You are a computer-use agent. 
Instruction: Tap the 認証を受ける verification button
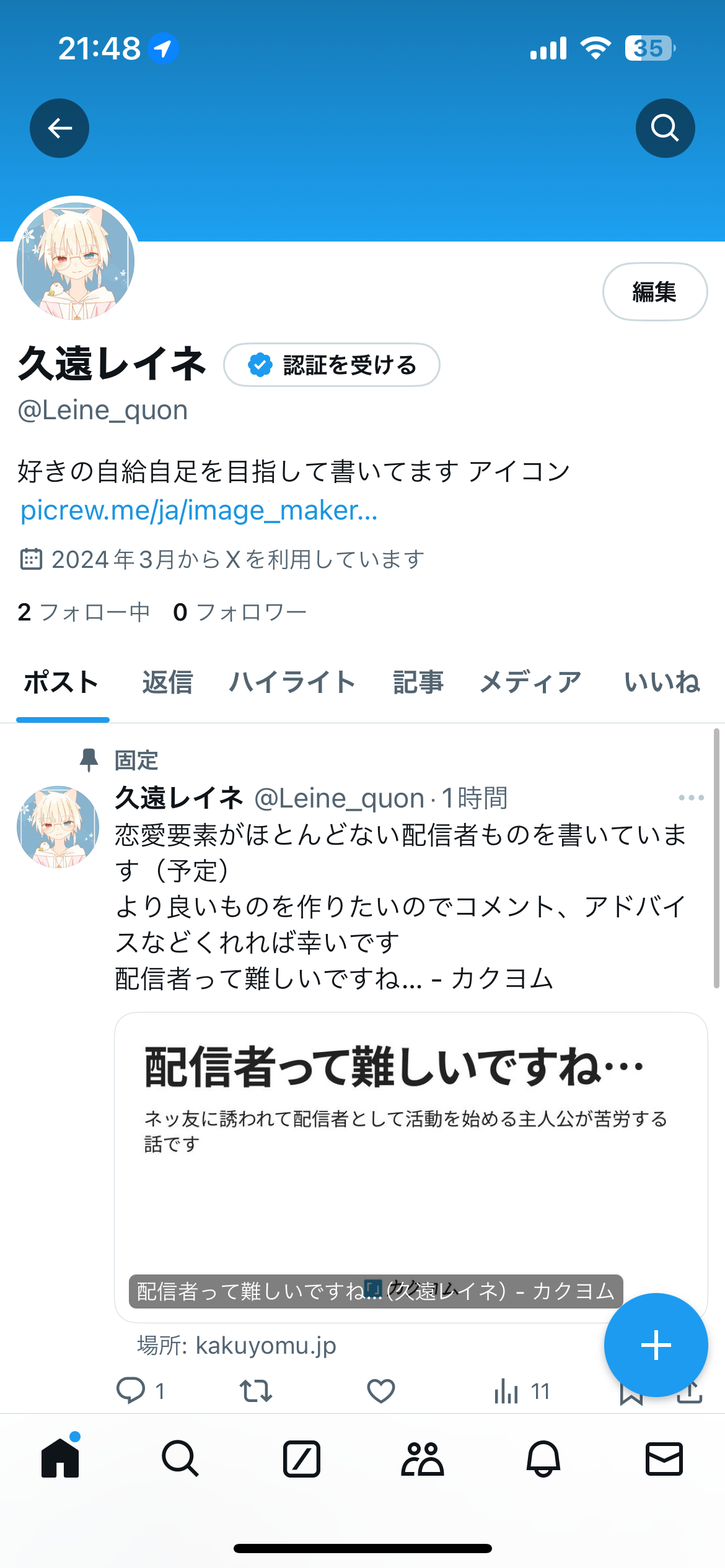click(332, 365)
